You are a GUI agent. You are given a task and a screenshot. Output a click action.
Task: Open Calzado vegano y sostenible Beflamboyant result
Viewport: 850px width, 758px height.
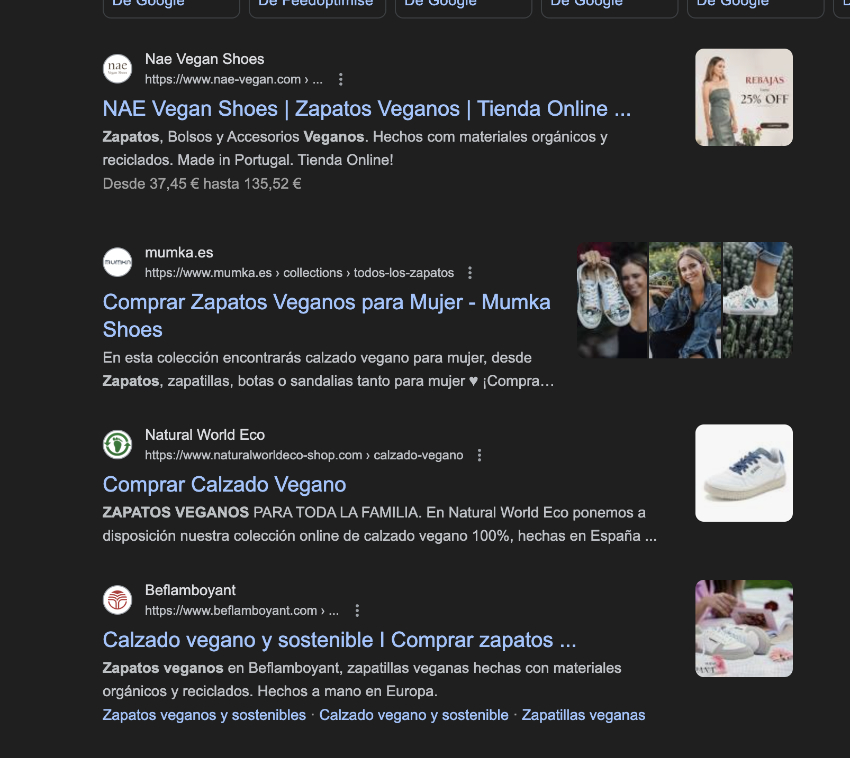(x=339, y=640)
